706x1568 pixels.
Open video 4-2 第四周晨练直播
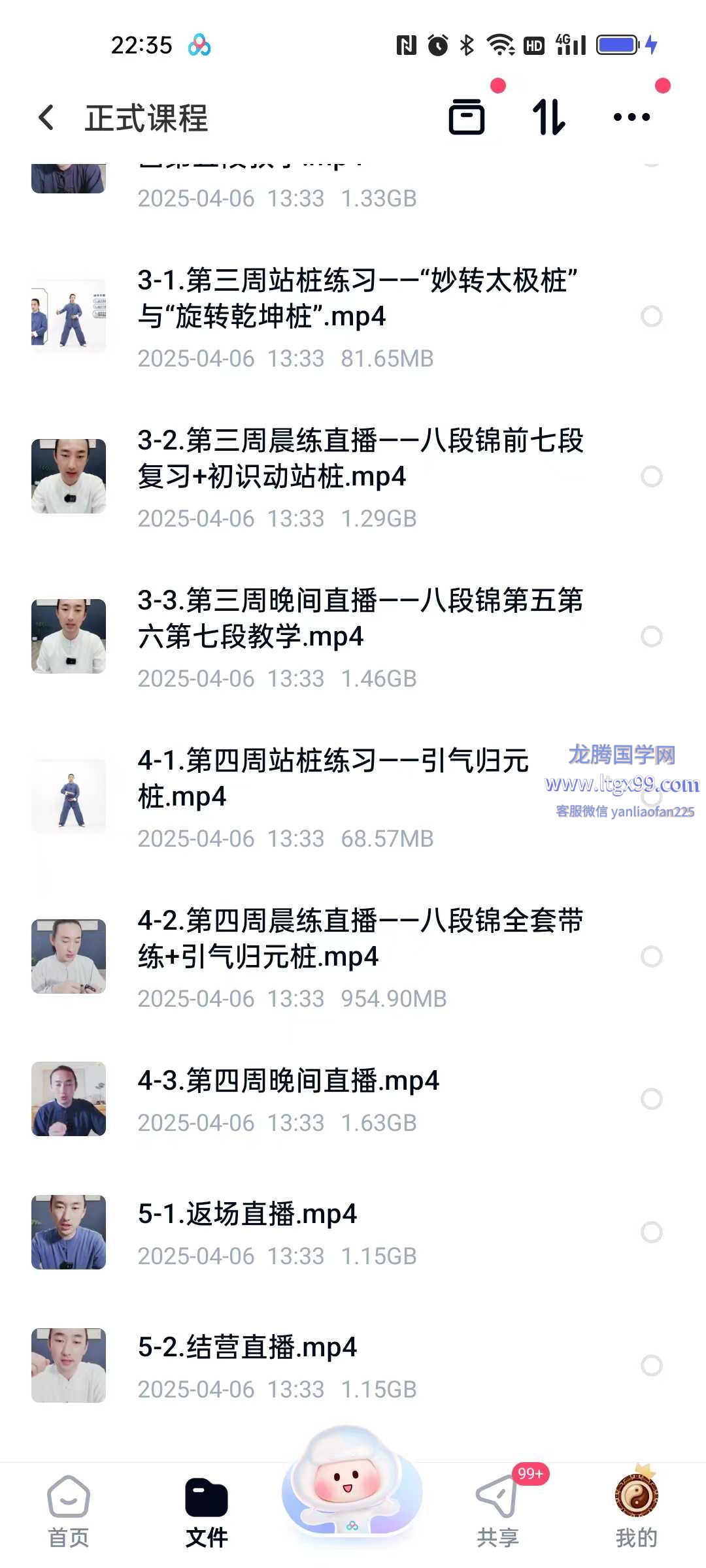click(x=360, y=939)
